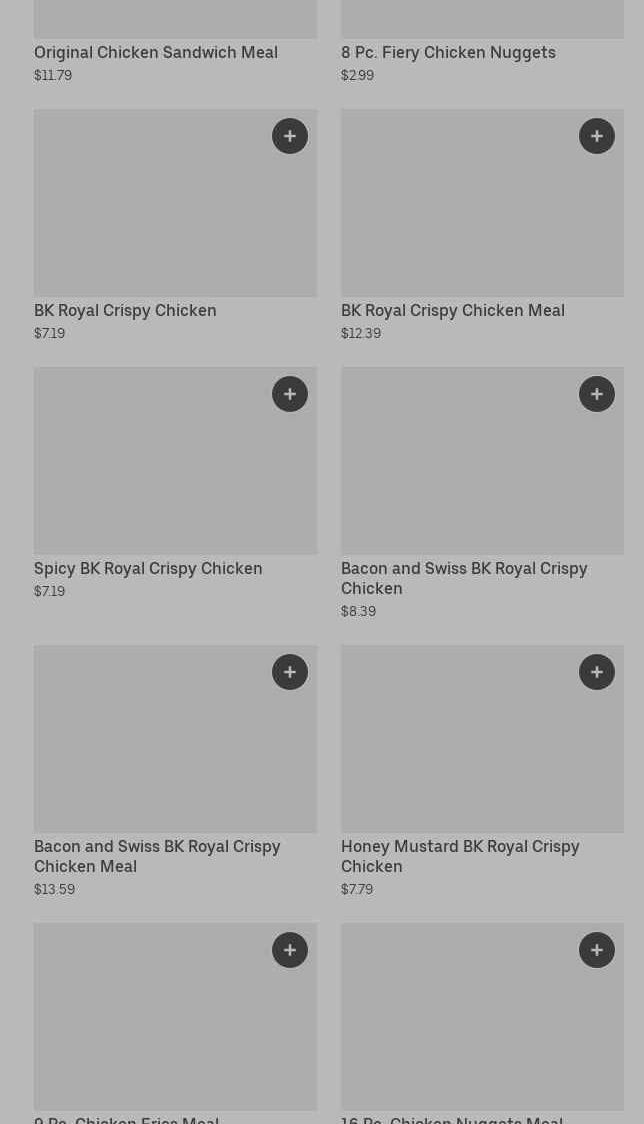View 8 Pc. Fiery Chicken Nuggets item
644x1124 pixels.
pos(447,52)
